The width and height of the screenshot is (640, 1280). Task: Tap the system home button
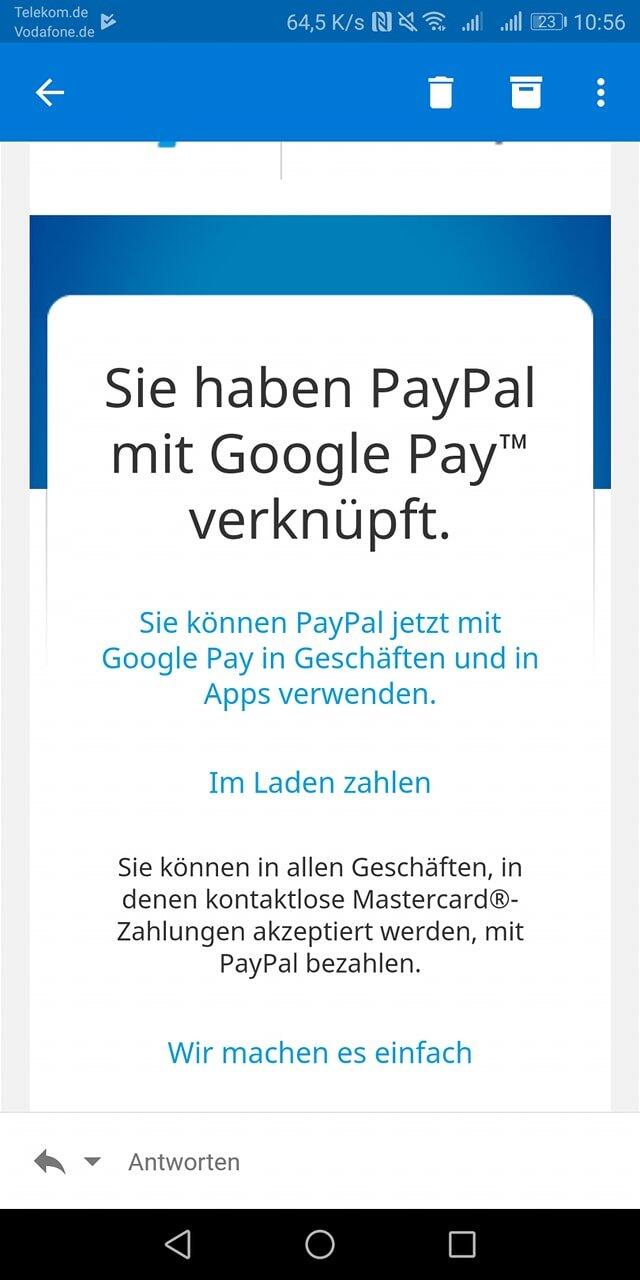(x=320, y=1244)
